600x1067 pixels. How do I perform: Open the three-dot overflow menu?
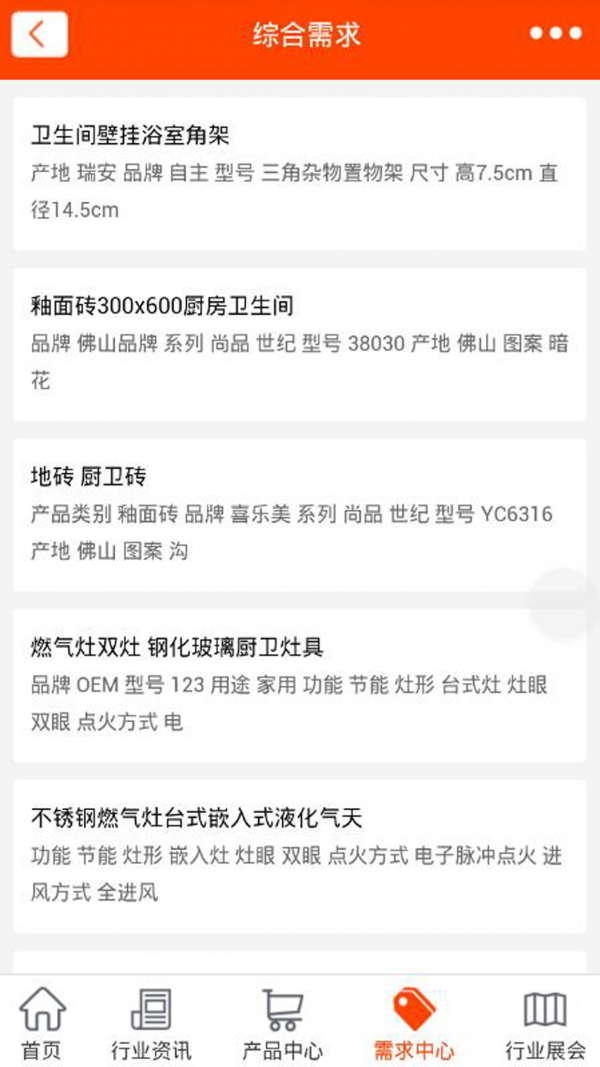point(555,35)
